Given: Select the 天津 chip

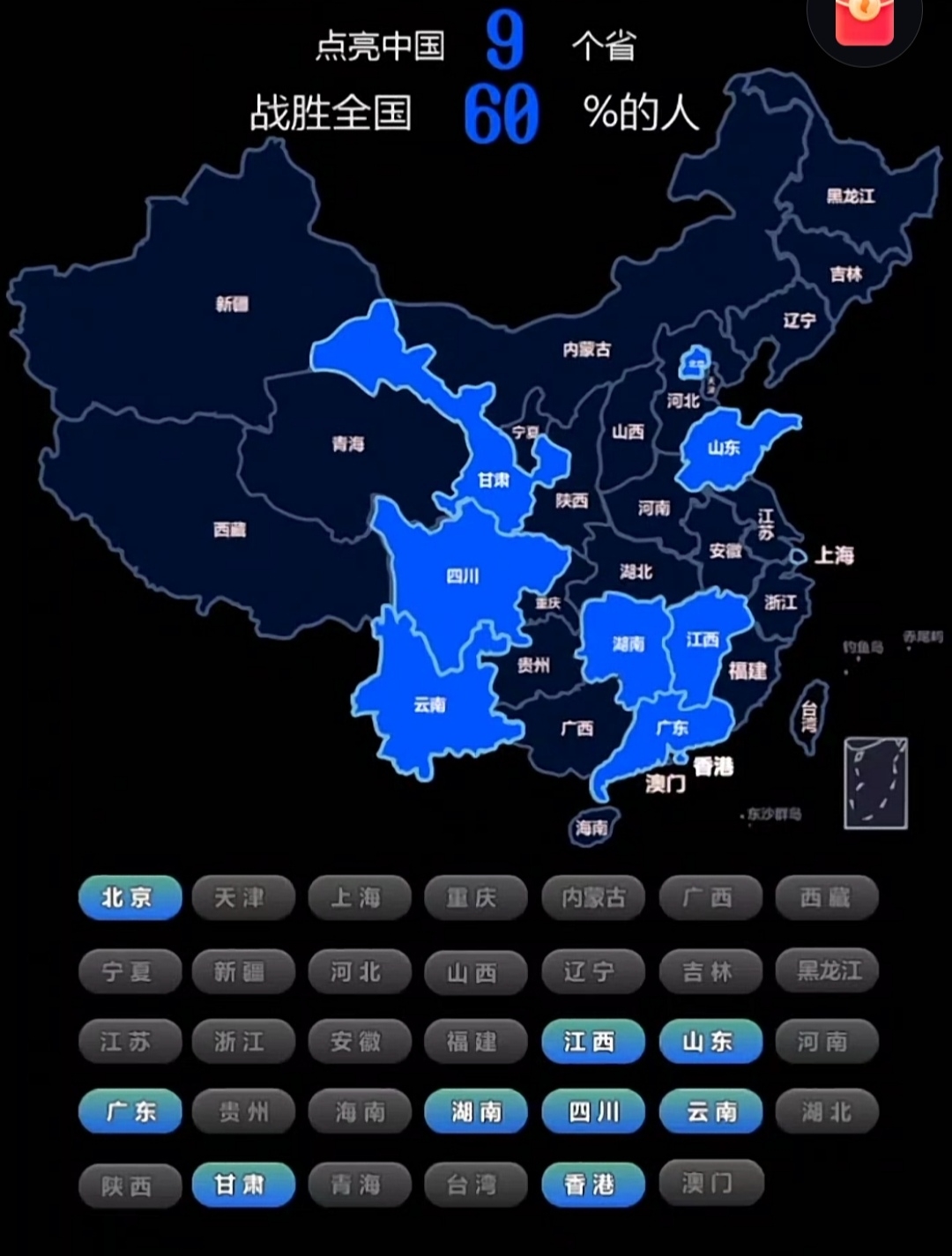Looking at the screenshot, I should pos(242,898).
